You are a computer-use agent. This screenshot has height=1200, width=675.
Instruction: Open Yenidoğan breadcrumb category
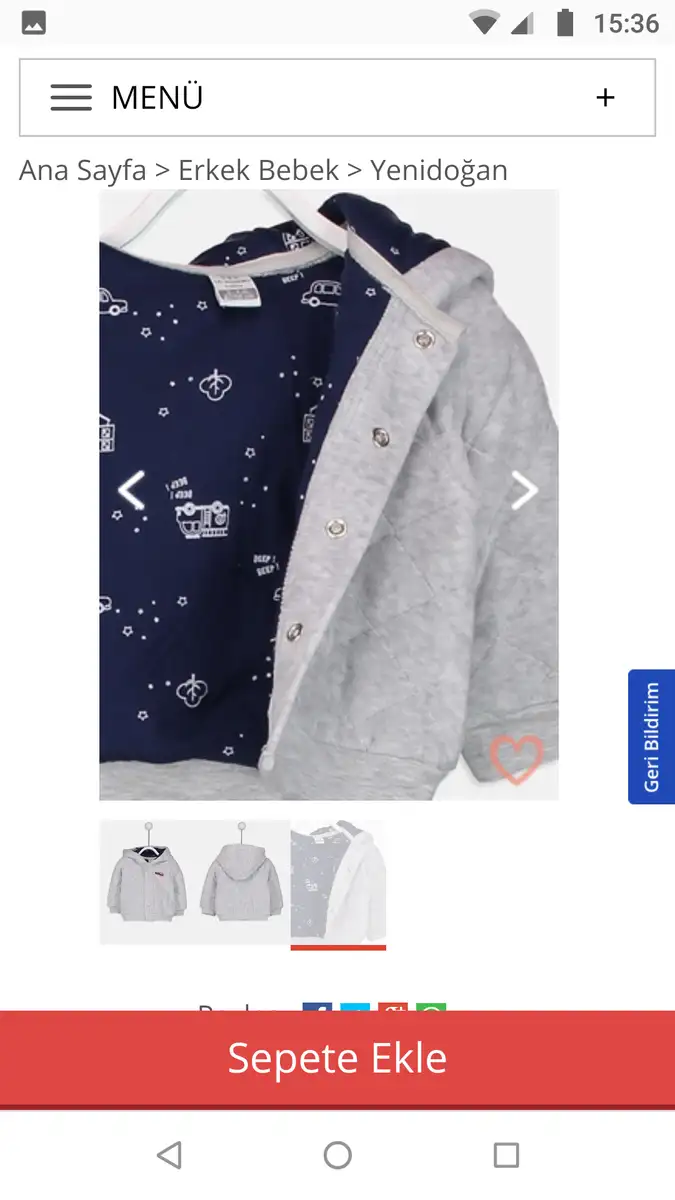(x=438, y=170)
